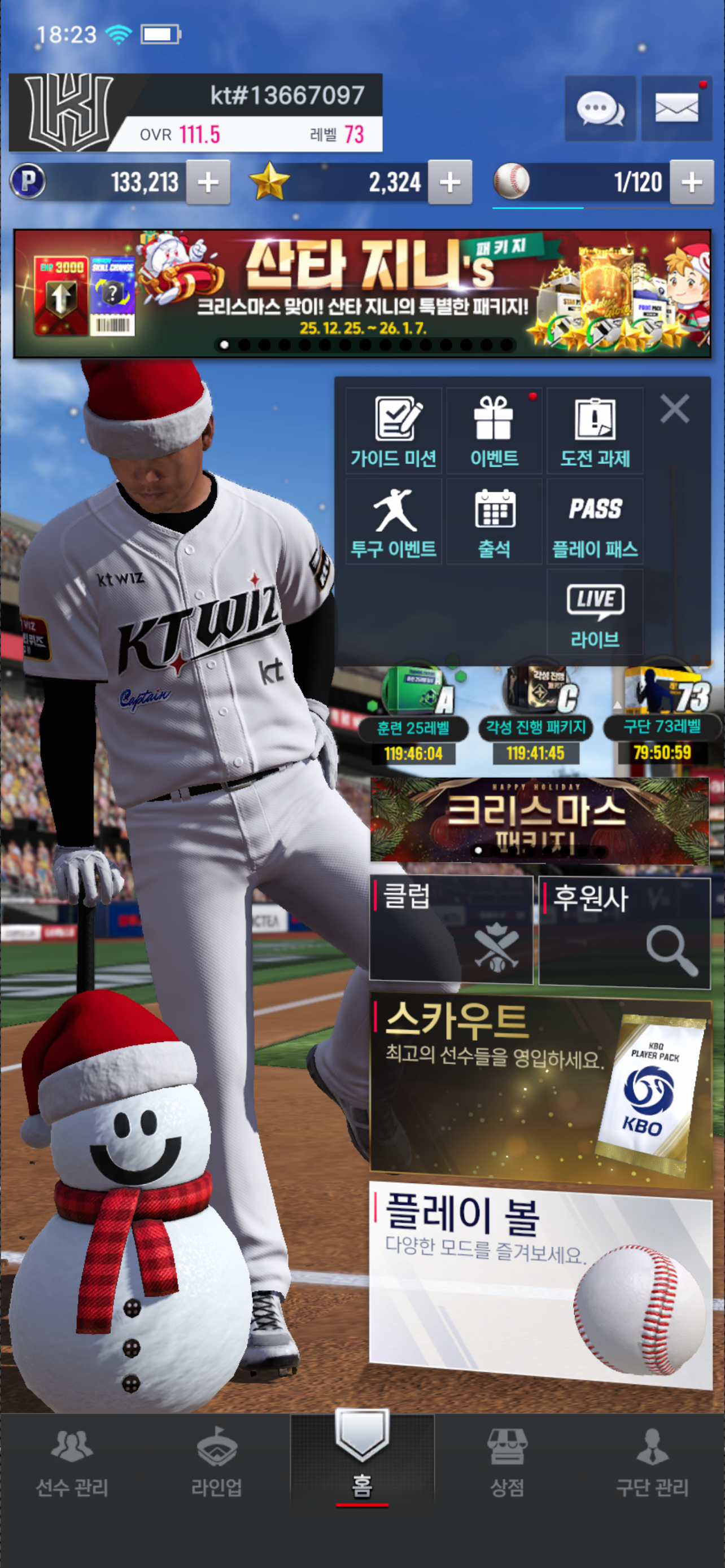Add more stars with the plus button
725x1568 pixels.
[450, 182]
